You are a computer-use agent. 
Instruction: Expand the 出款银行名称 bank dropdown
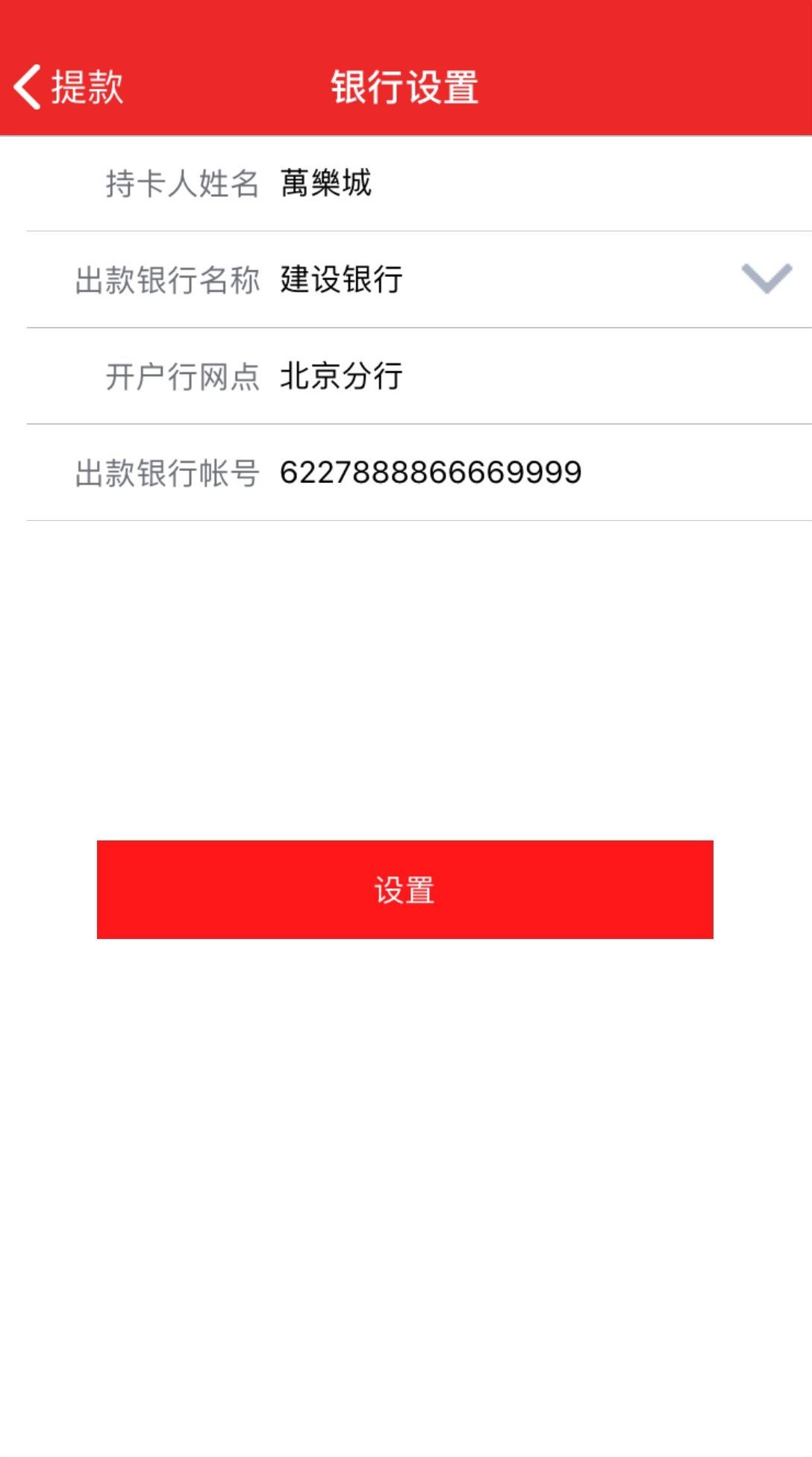click(x=766, y=279)
